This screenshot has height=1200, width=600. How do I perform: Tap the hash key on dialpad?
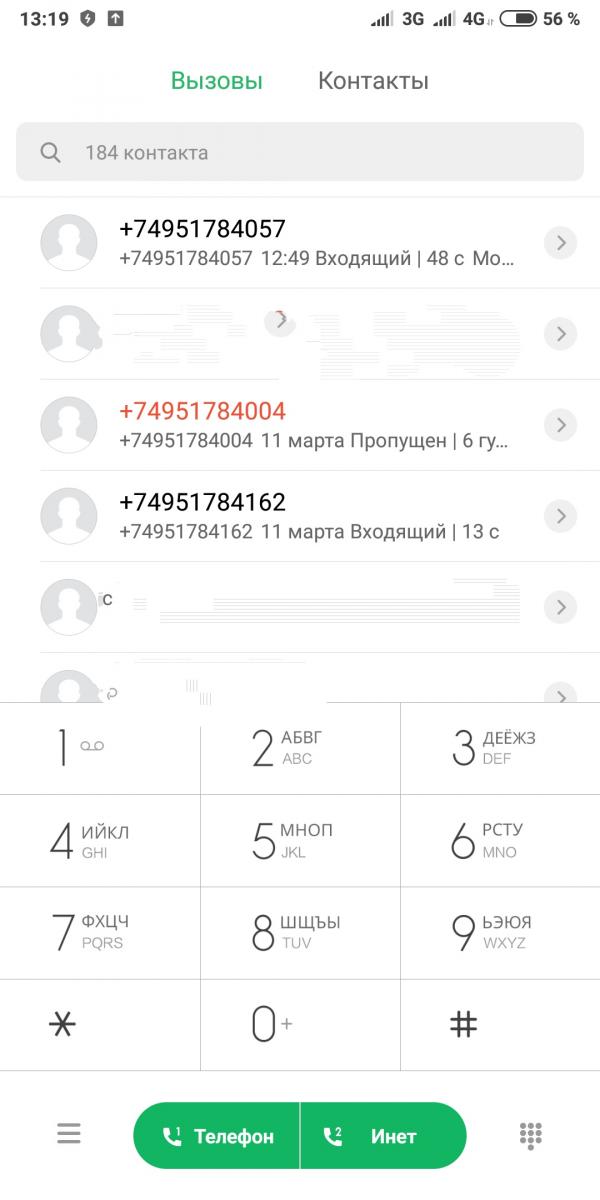[500, 1024]
